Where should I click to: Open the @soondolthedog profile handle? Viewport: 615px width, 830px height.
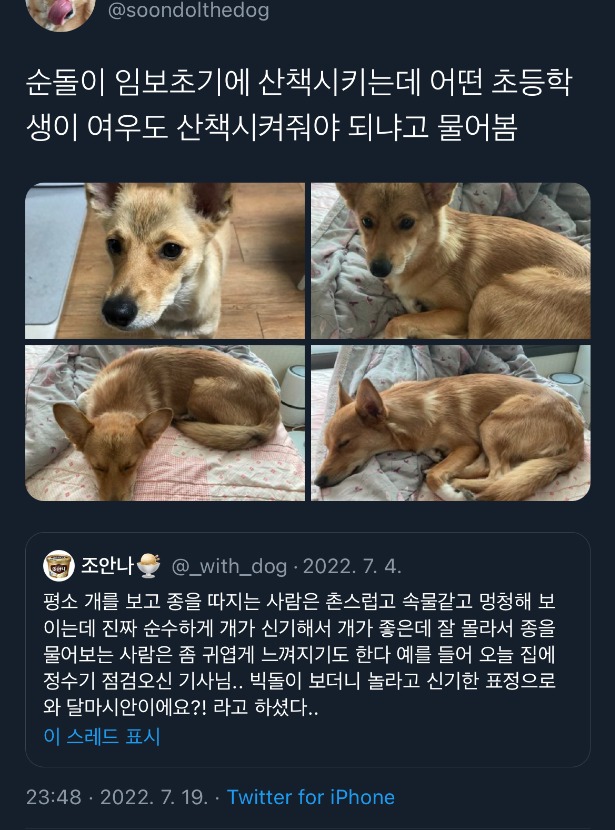tap(187, 11)
